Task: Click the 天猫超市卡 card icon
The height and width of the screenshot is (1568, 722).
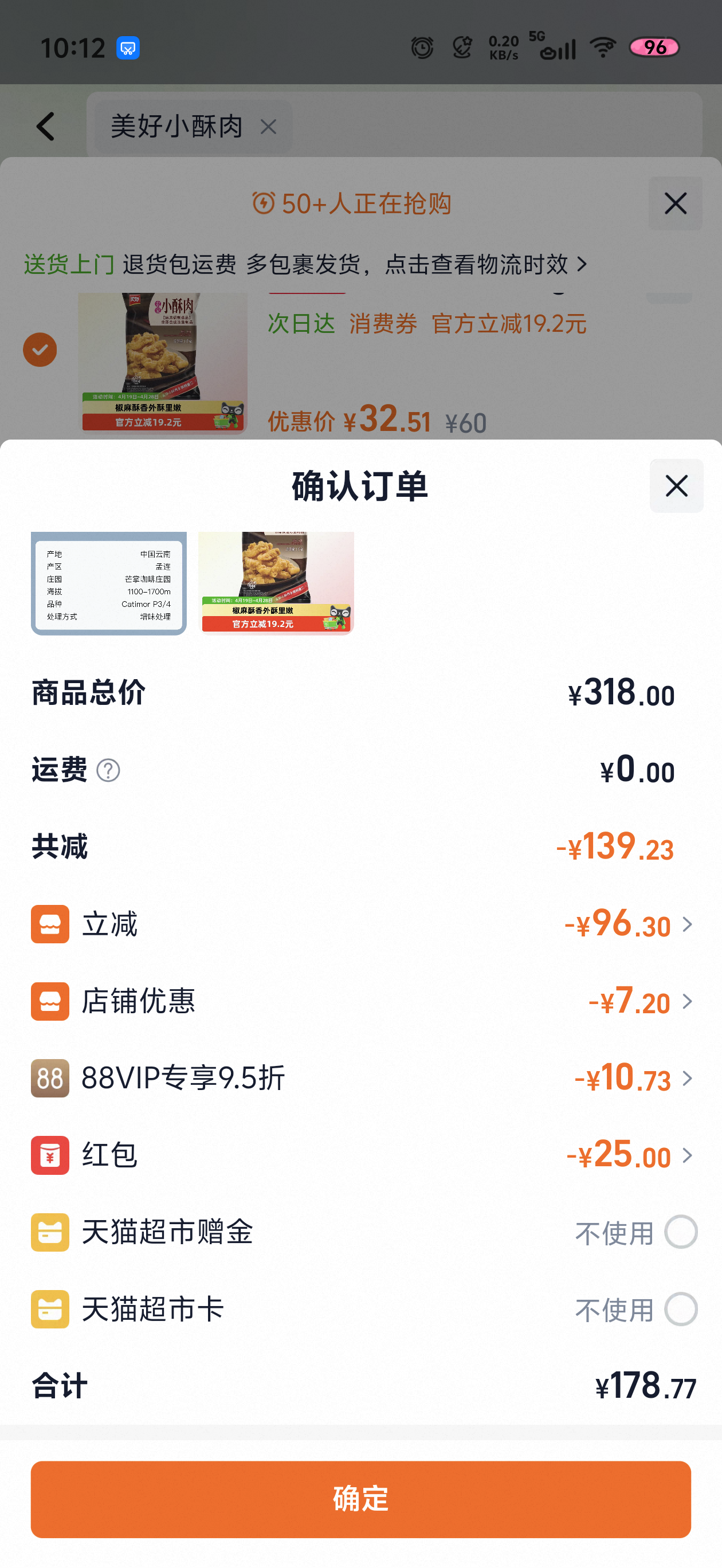Action: click(50, 1310)
